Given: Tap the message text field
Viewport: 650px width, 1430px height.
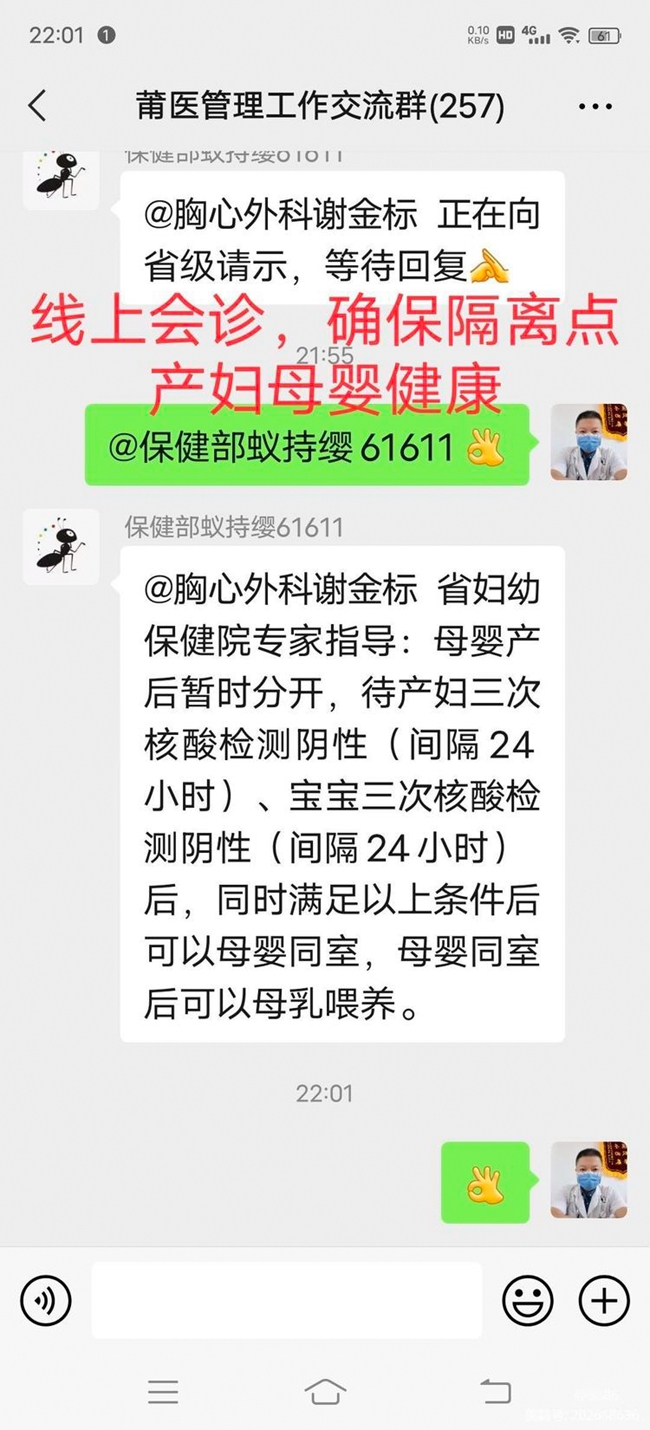Looking at the screenshot, I should (x=287, y=1300).
